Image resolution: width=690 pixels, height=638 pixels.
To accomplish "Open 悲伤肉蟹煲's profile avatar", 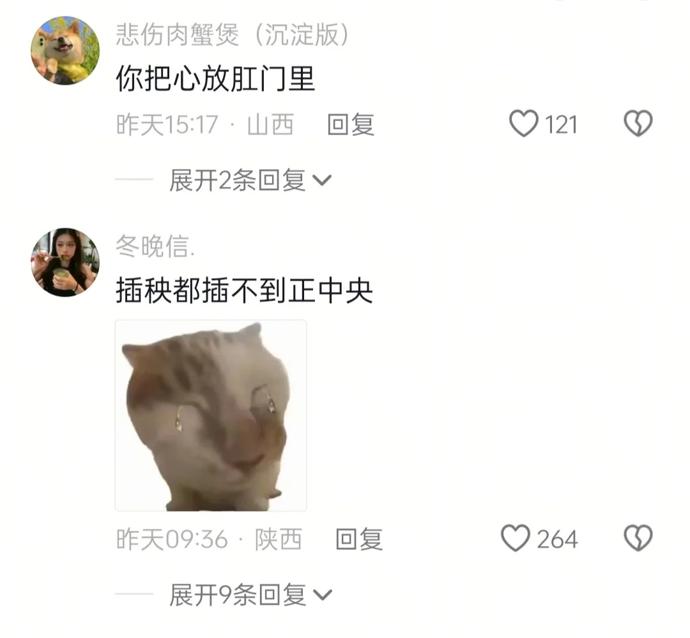I will click(65, 51).
